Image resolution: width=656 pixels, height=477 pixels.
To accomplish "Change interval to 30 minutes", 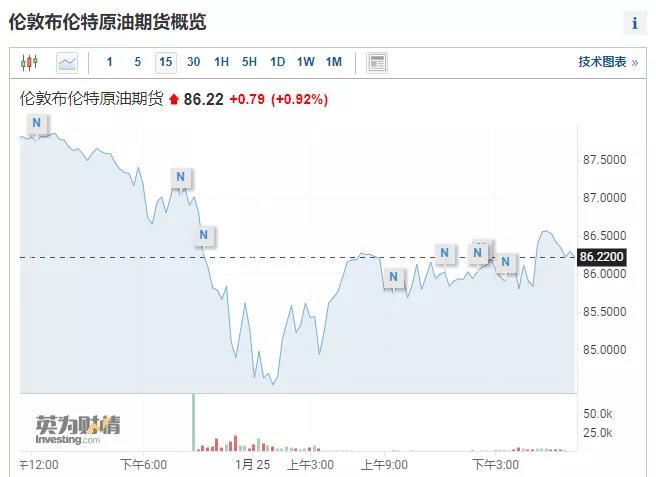I will [x=193, y=62].
